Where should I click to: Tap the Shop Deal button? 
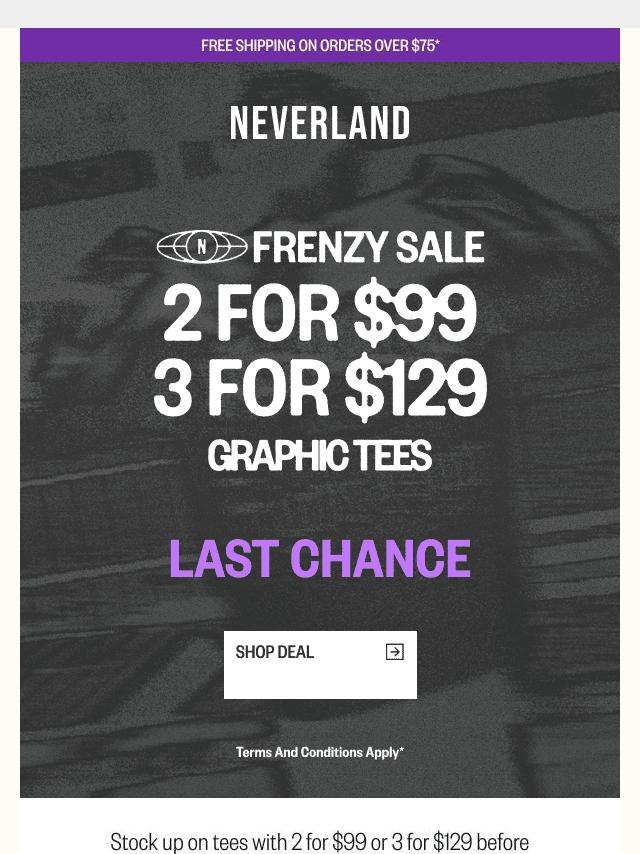click(320, 664)
